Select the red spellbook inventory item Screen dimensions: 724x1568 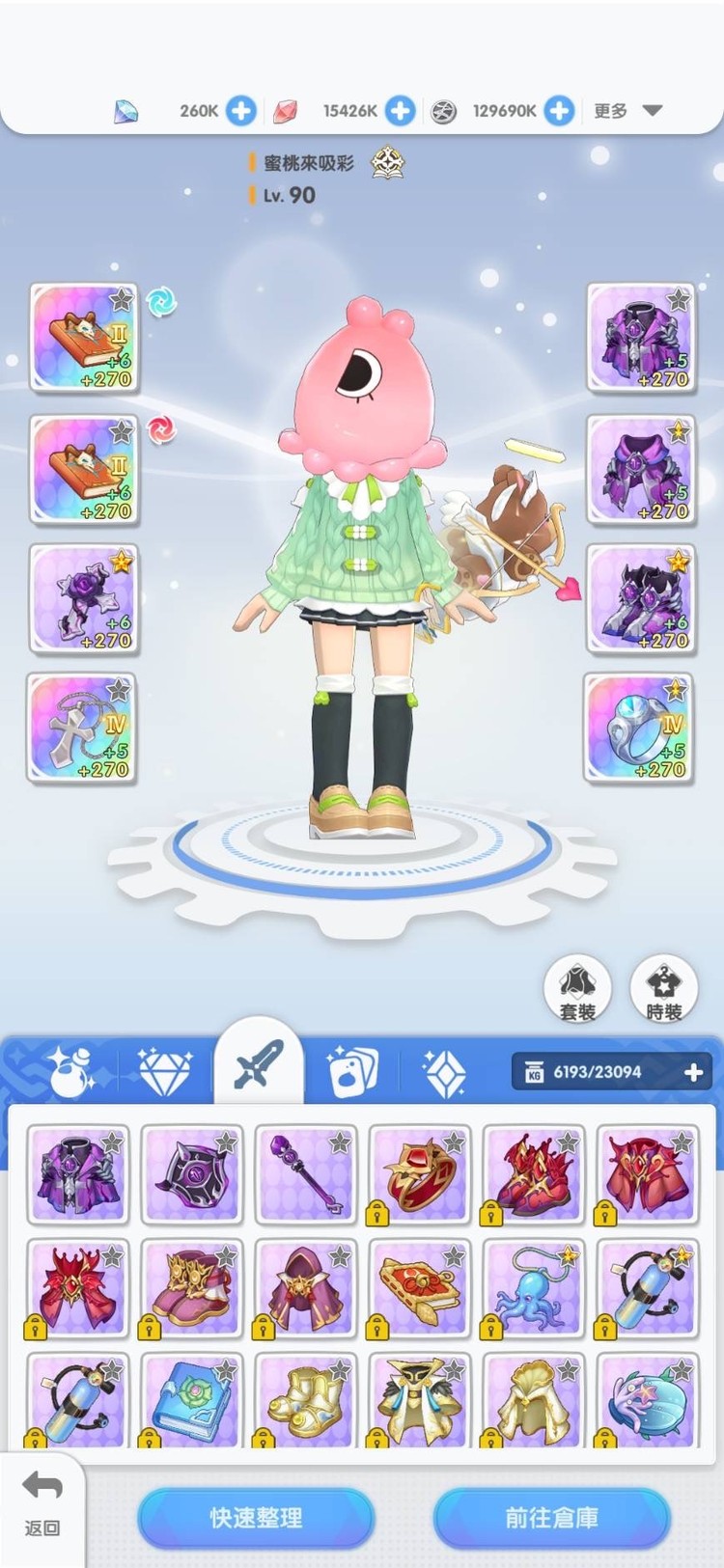click(x=420, y=1288)
